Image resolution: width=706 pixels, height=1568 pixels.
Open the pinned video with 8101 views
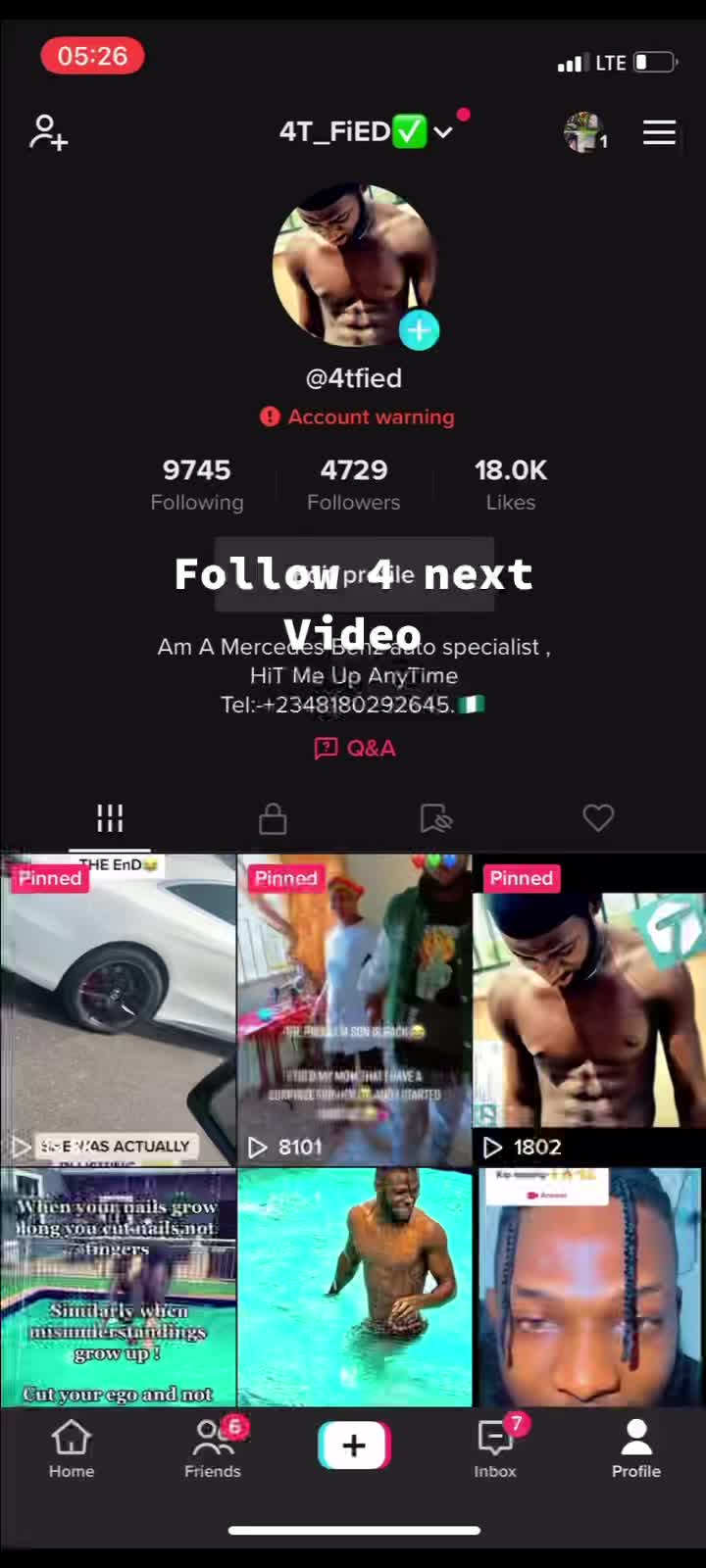pyautogui.click(x=354, y=1009)
